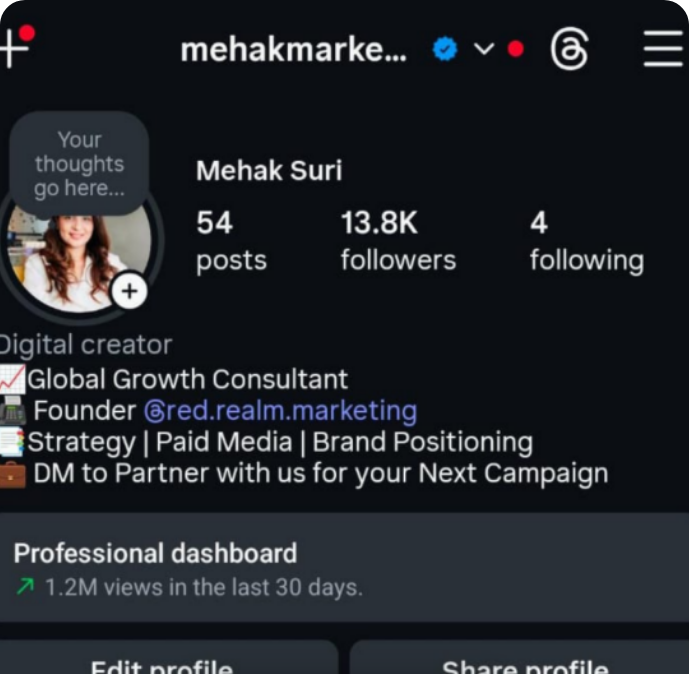689x674 pixels.
Task: Open the hamburger menu
Action: [x=662, y=49]
